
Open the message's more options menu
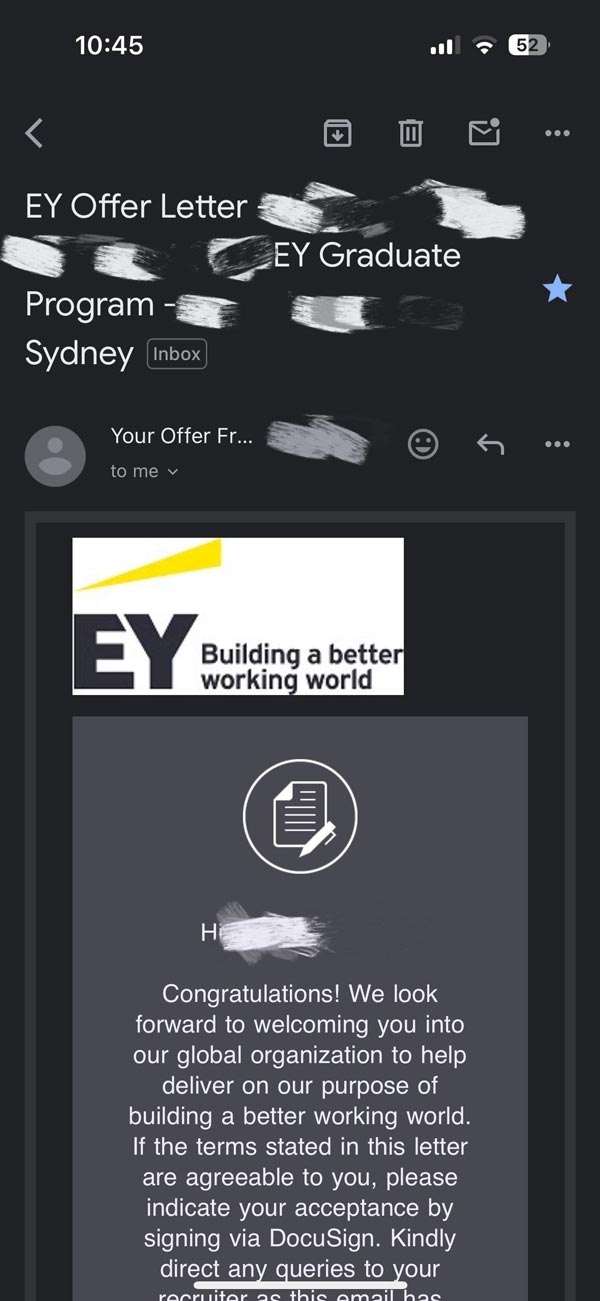click(x=557, y=444)
